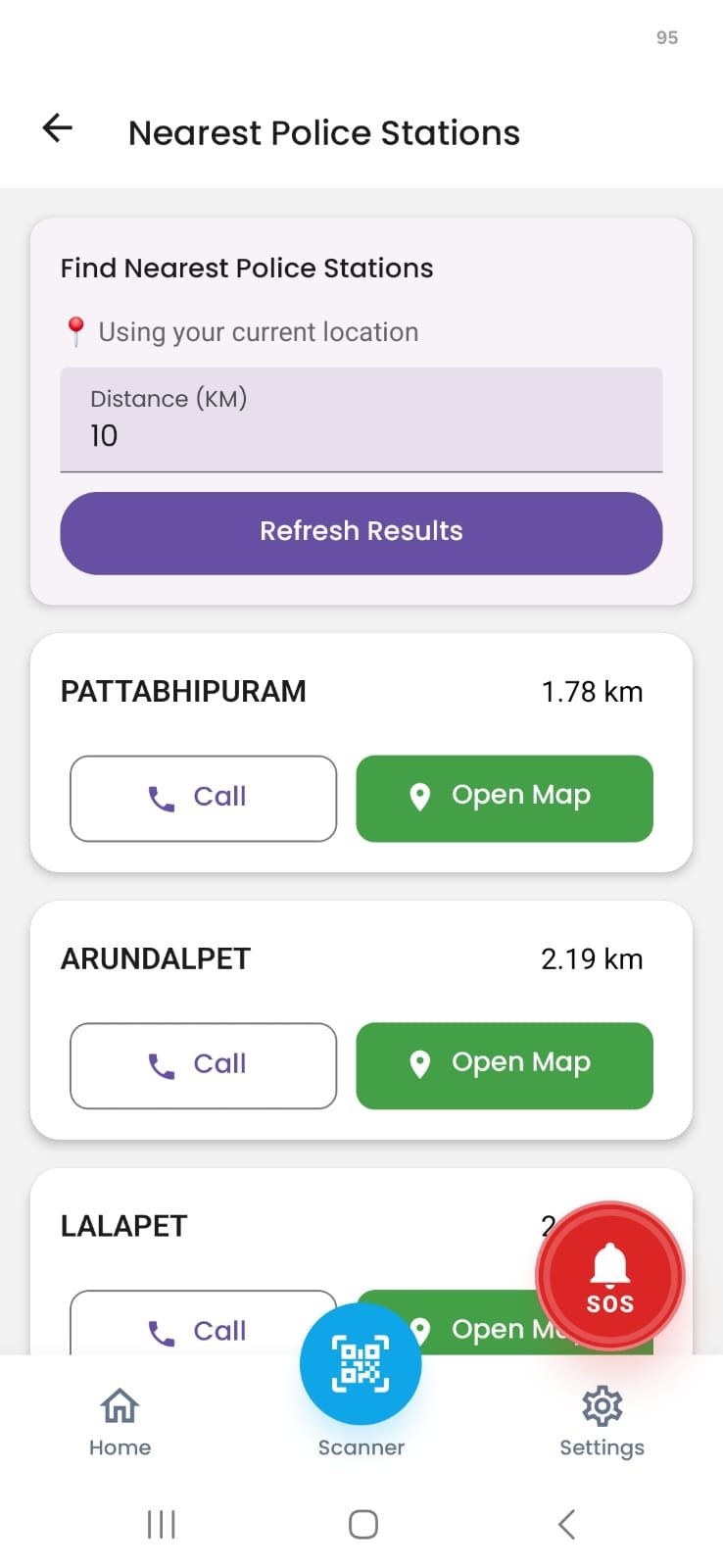Open the Settings tab
This screenshot has width=723, height=1568.
(602, 1422)
